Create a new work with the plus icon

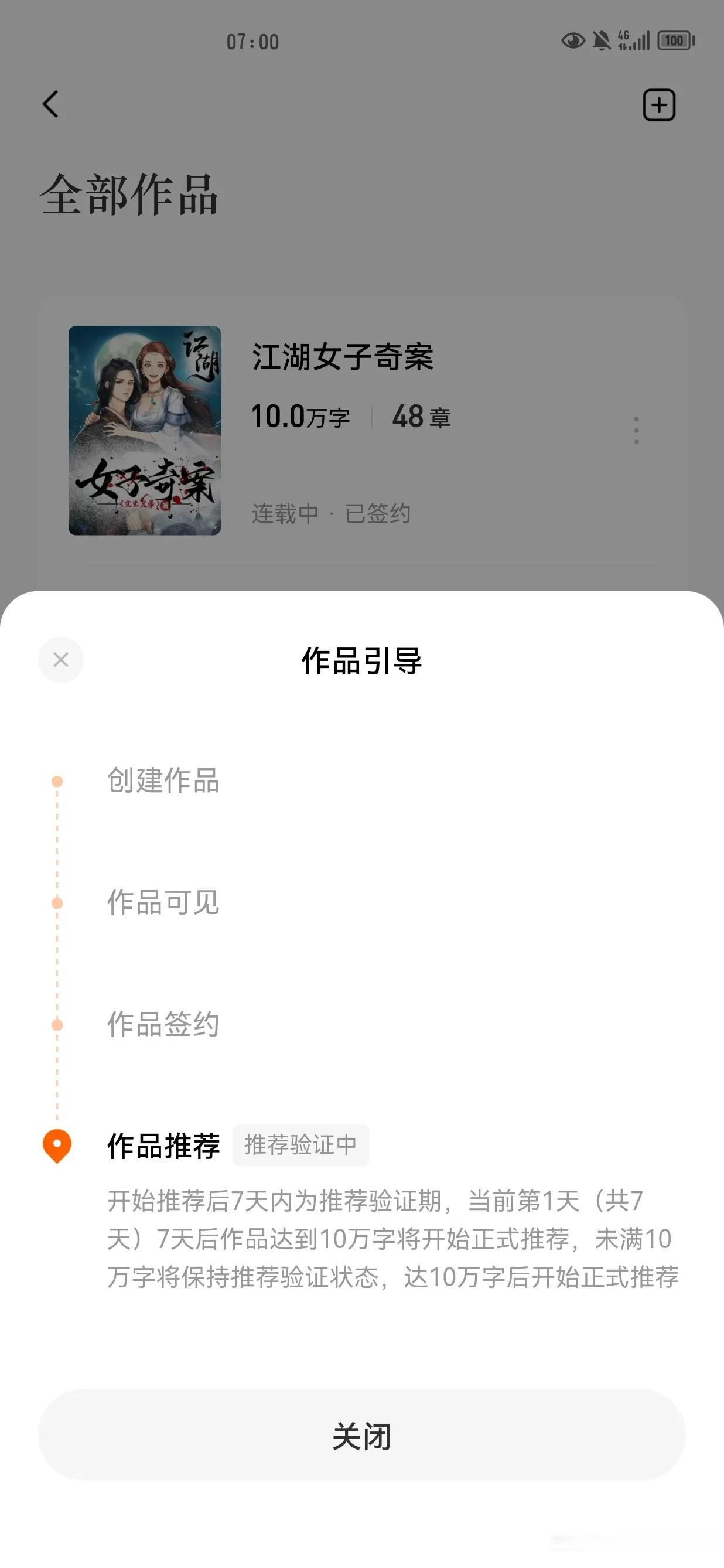[659, 105]
